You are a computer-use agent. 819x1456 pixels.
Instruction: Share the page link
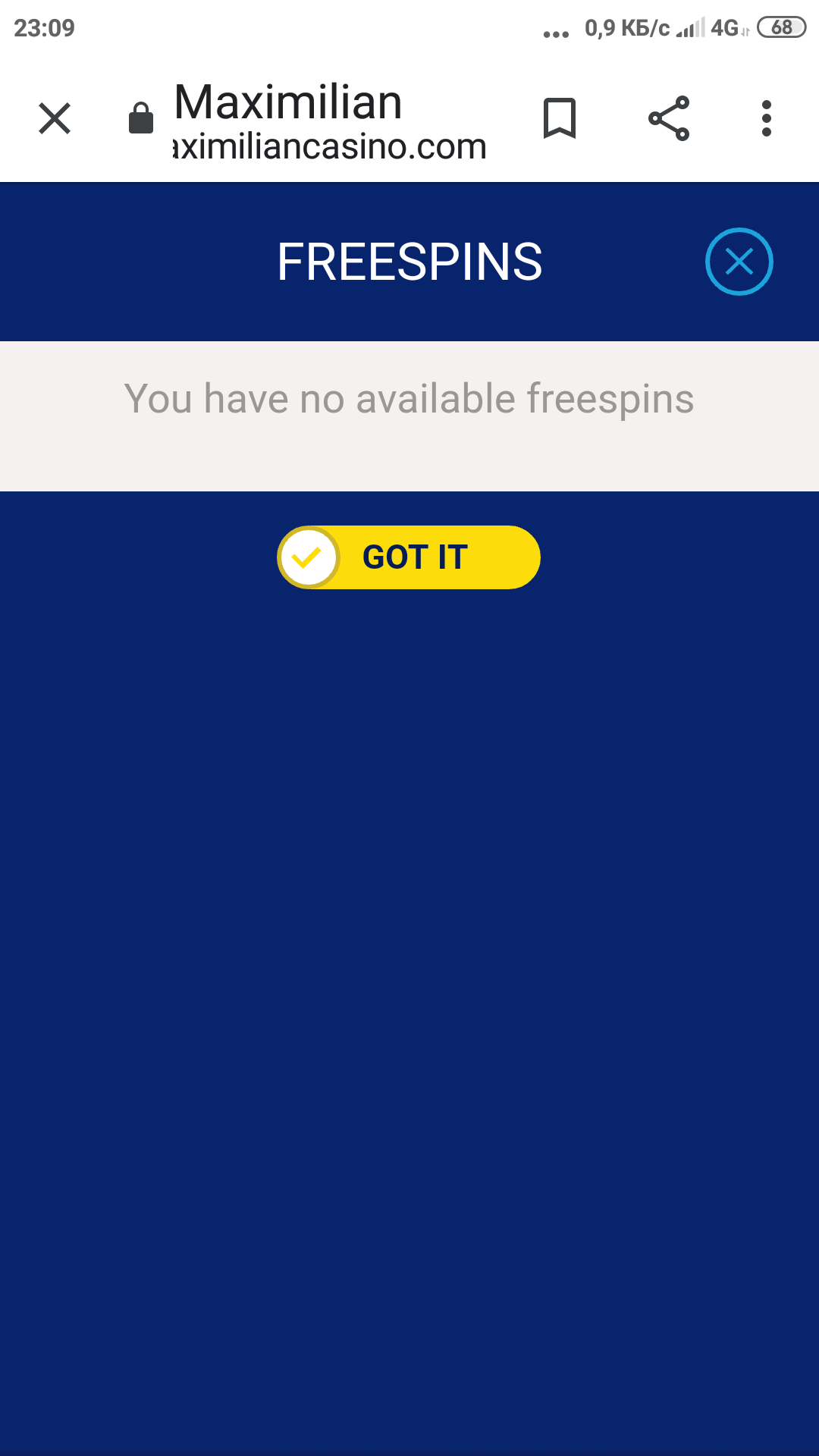669,118
